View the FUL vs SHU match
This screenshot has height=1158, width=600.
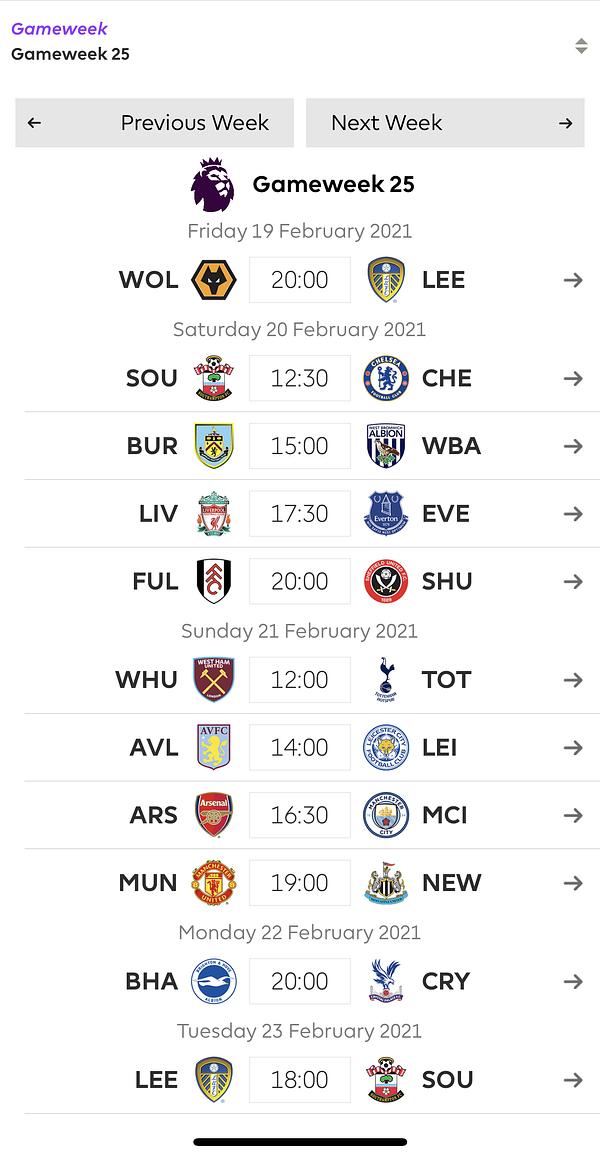pyautogui.click(x=299, y=582)
